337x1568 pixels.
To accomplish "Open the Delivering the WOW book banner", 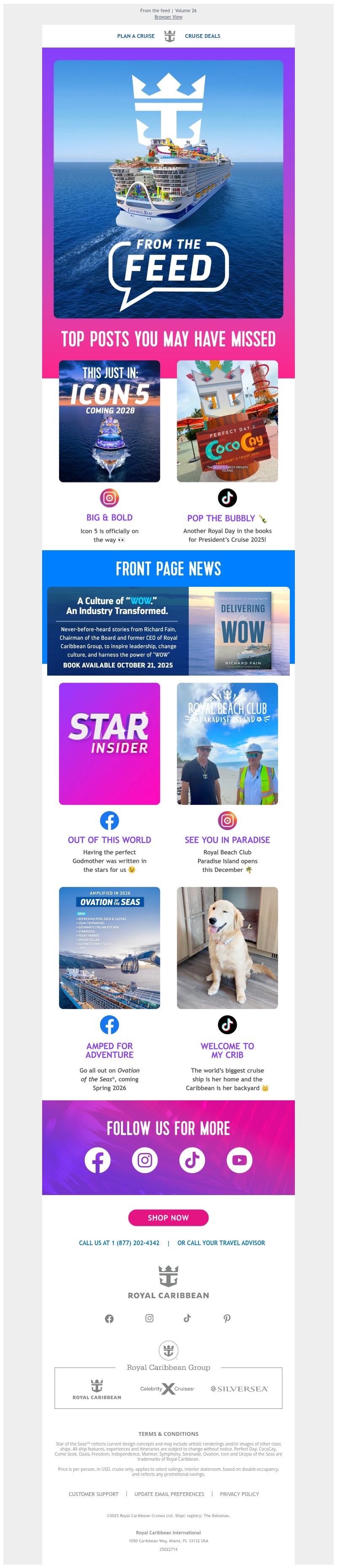I will [x=168, y=631].
